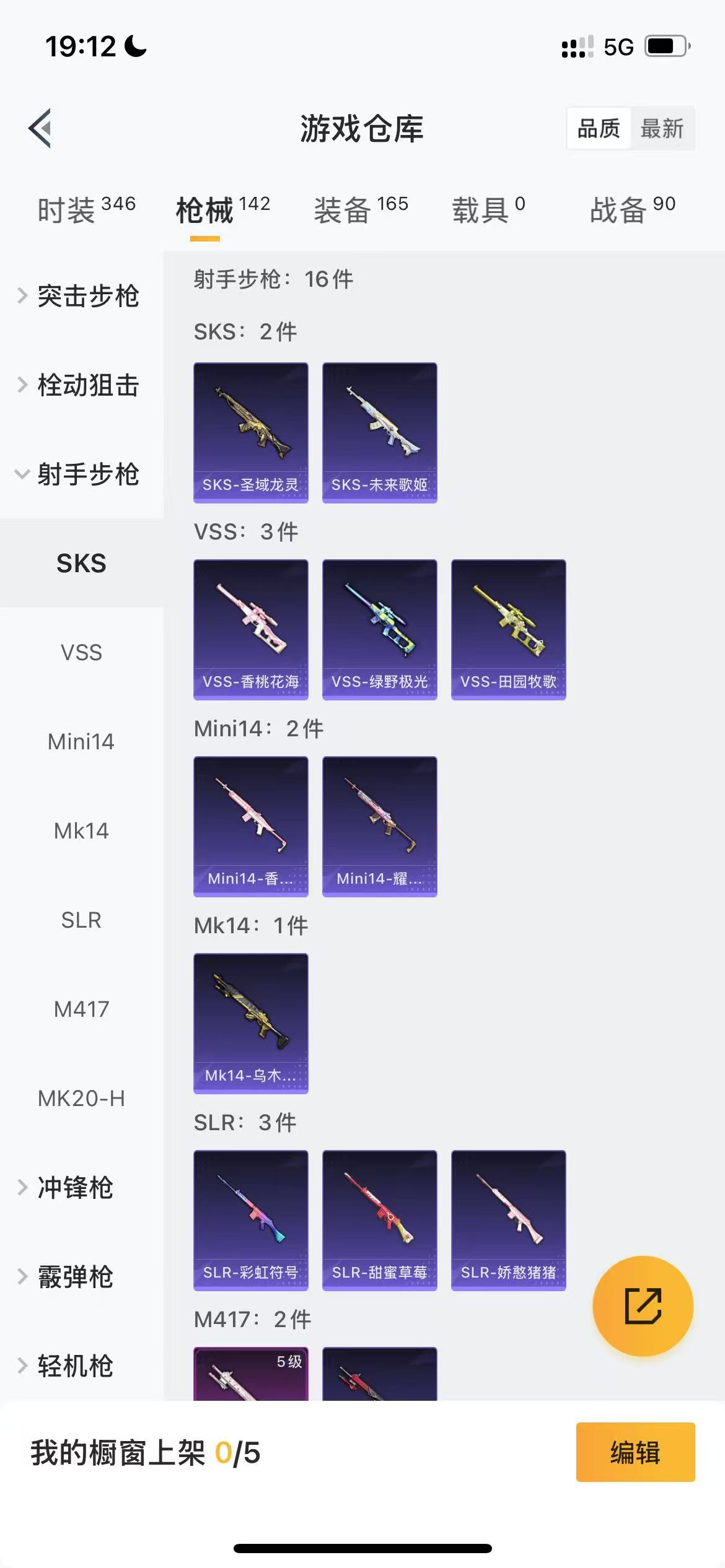The width and height of the screenshot is (725, 1568).
Task: Select MK20-H in the sidebar
Action: [x=81, y=1099]
